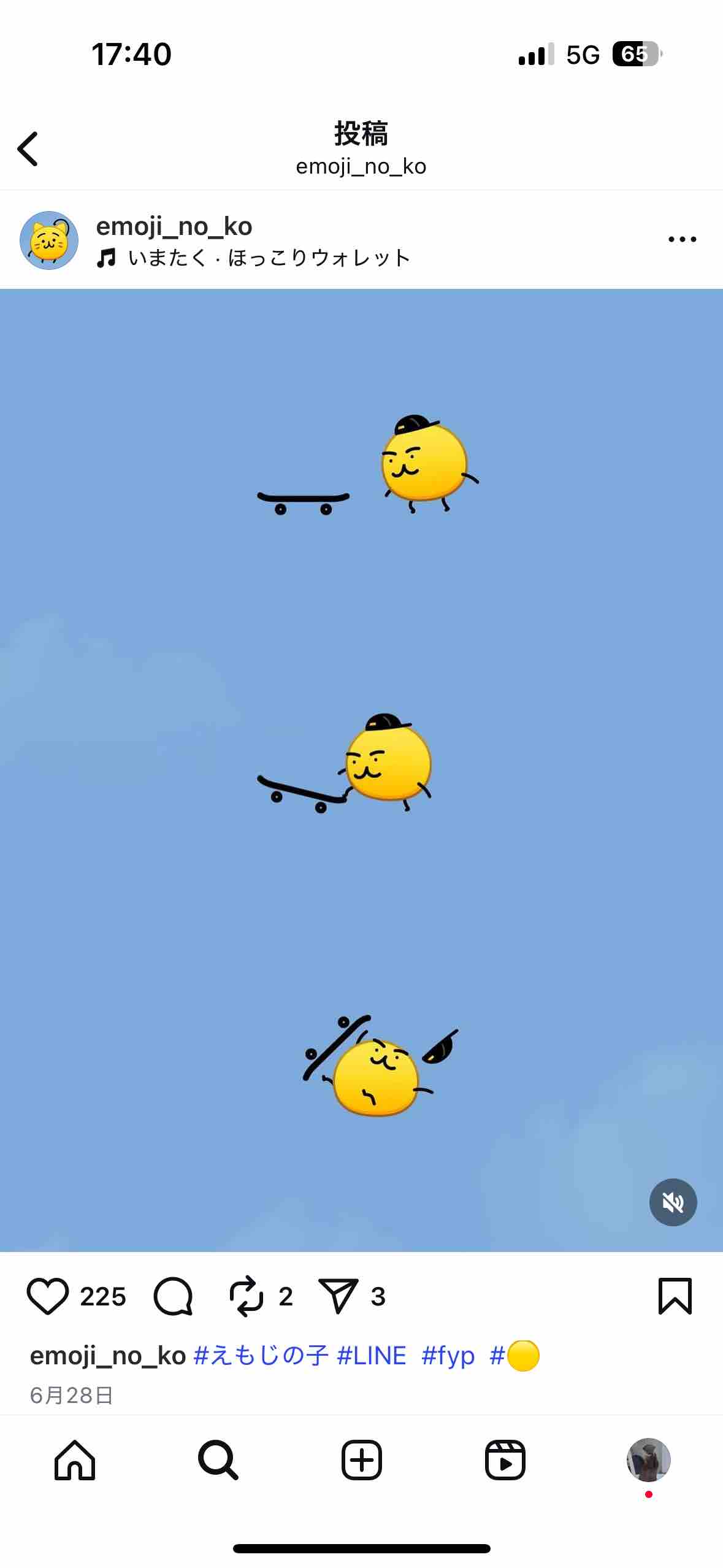Image resolution: width=723 pixels, height=1568 pixels.
Task: Open the comments bubble
Action: coord(173,1296)
